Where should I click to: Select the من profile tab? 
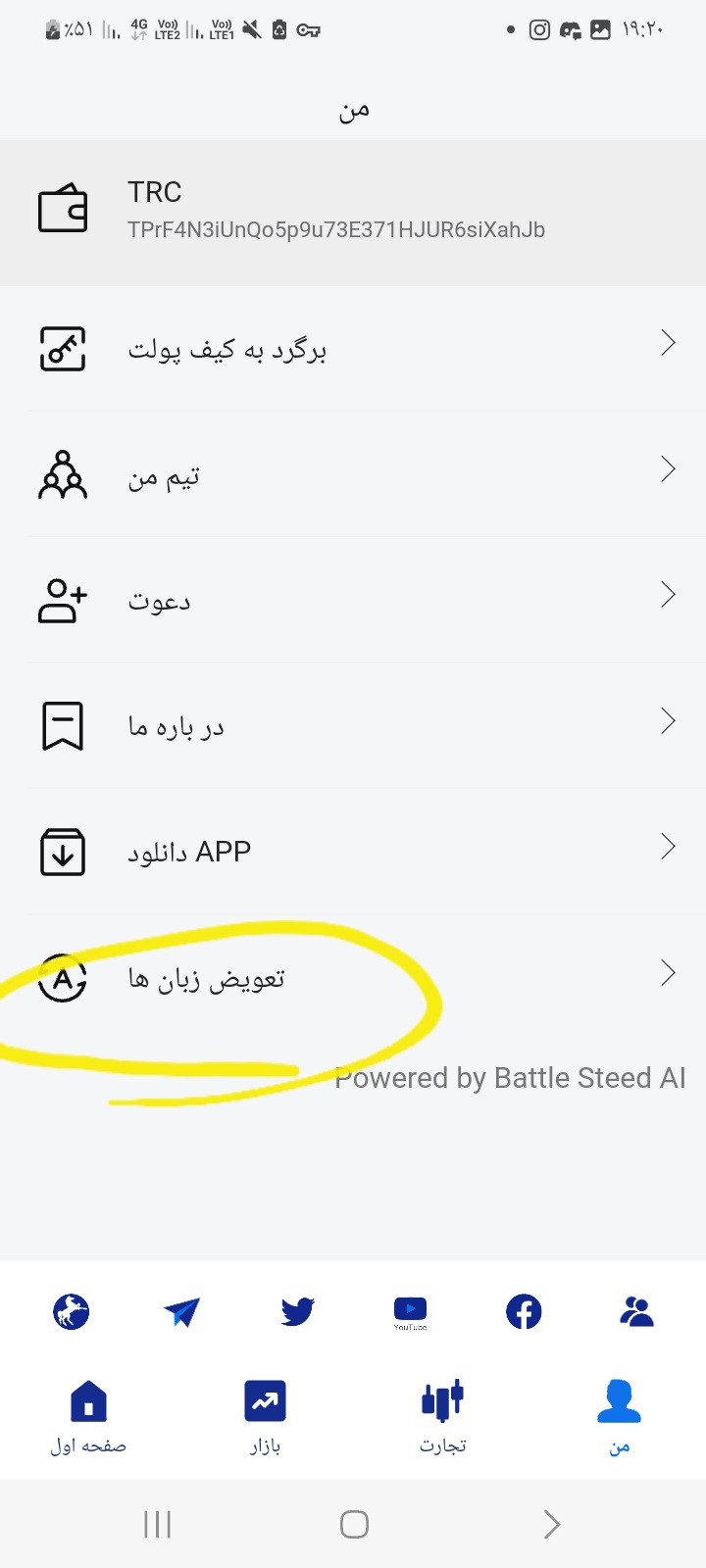619,1417
